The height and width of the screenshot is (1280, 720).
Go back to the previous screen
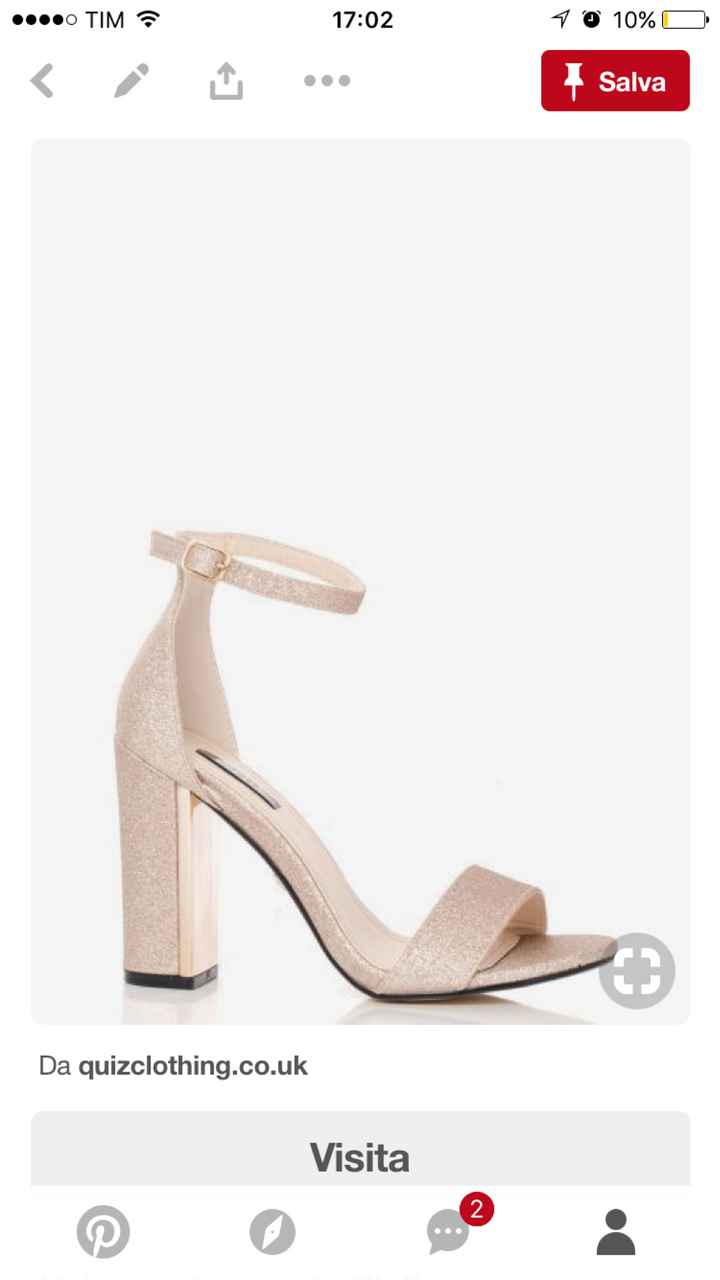click(x=42, y=81)
